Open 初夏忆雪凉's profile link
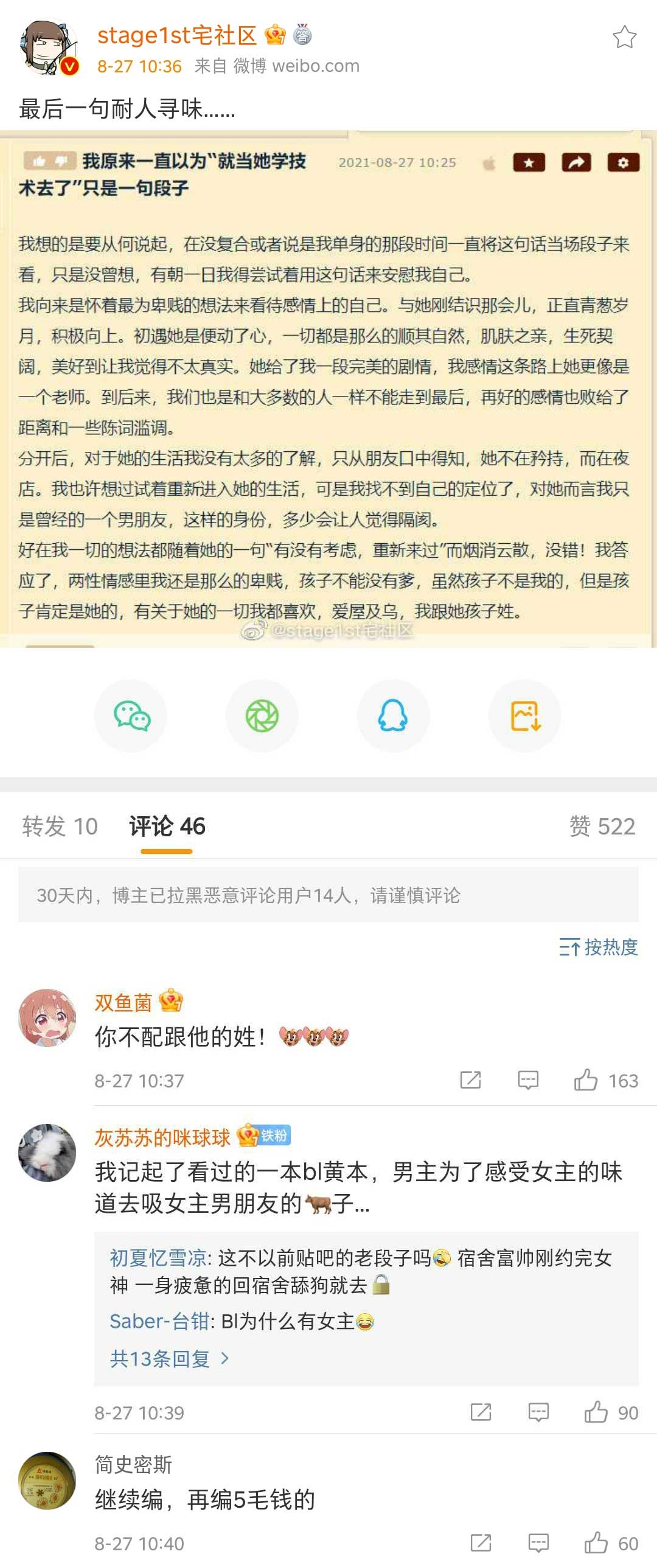The width and height of the screenshot is (657, 1568). (158, 1258)
